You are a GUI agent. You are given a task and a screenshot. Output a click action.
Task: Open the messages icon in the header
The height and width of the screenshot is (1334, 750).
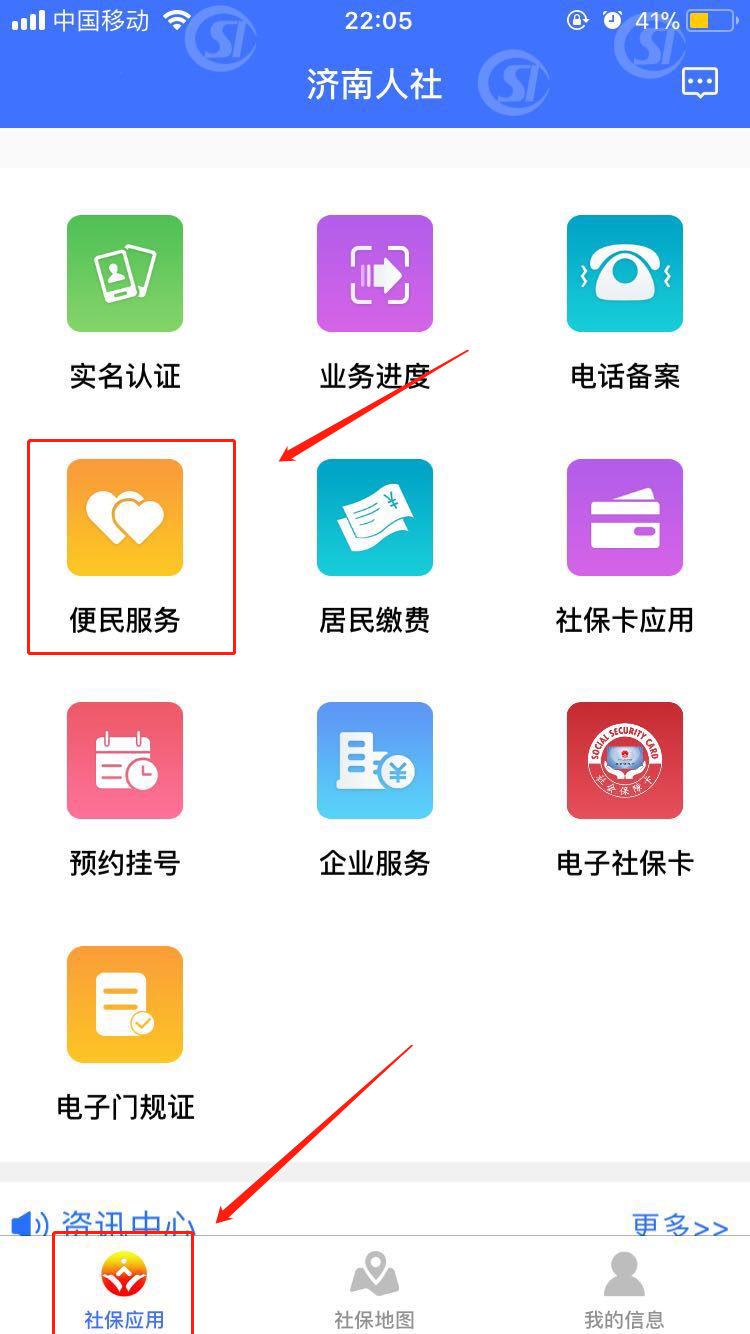699,83
